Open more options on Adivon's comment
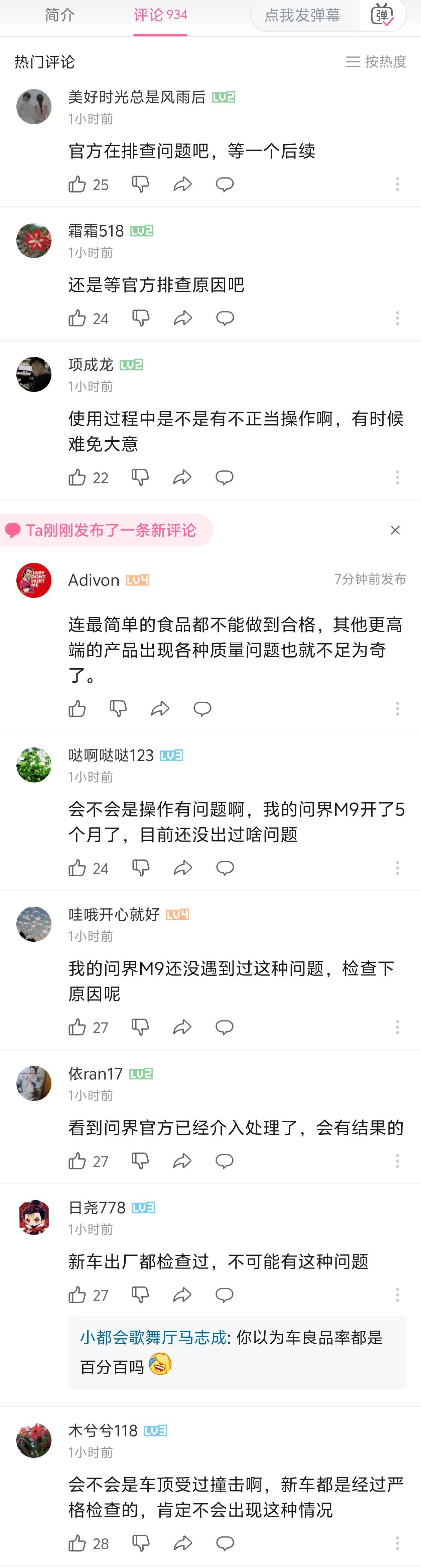This screenshot has height=1568, width=421. [x=397, y=708]
